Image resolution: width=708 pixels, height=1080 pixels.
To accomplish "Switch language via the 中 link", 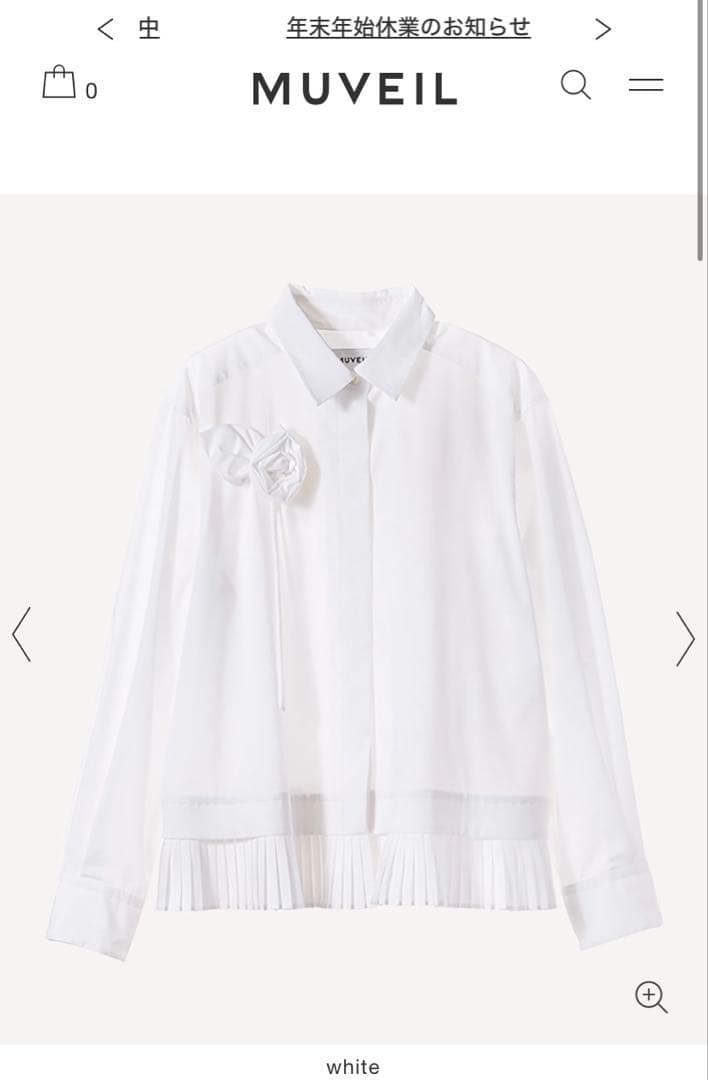I will pos(149,29).
